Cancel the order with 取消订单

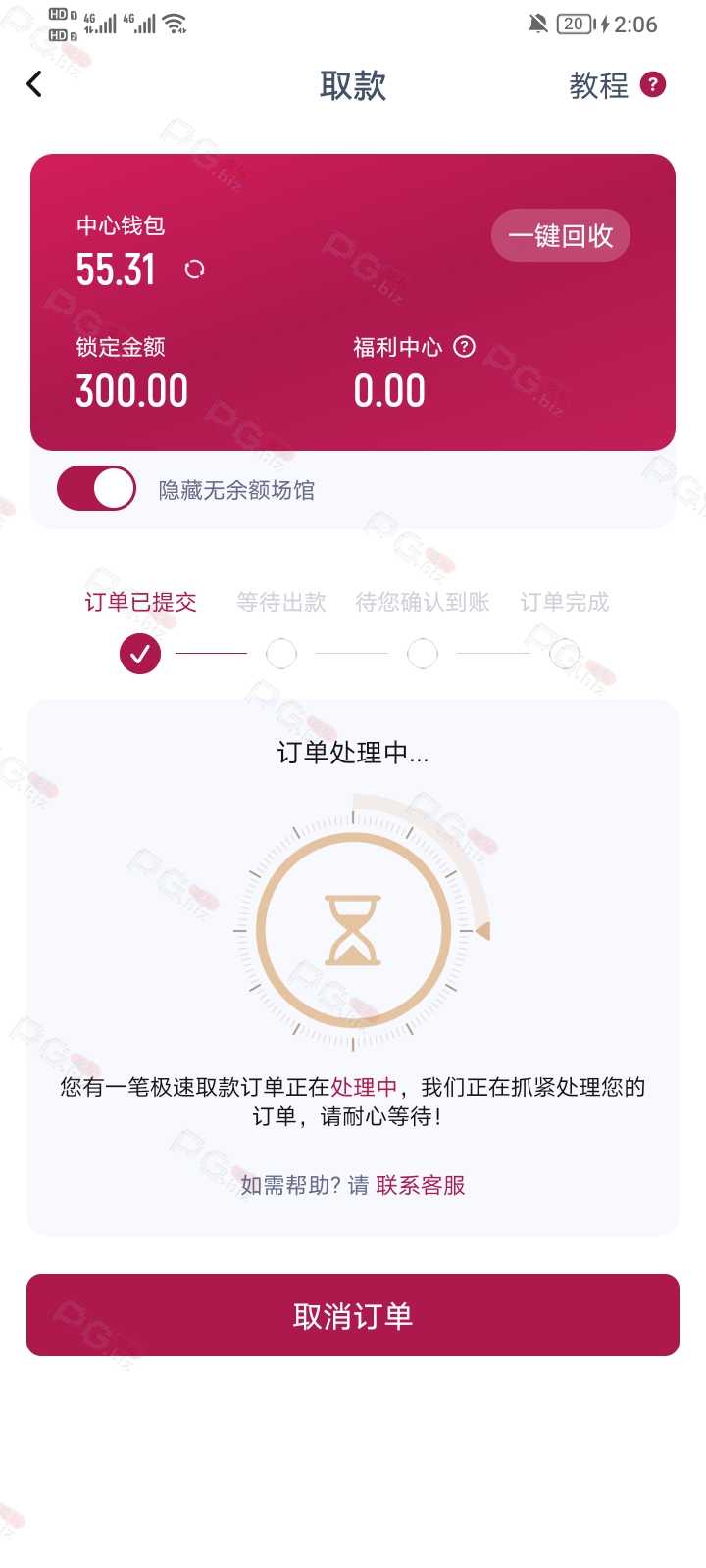pos(353,1315)
